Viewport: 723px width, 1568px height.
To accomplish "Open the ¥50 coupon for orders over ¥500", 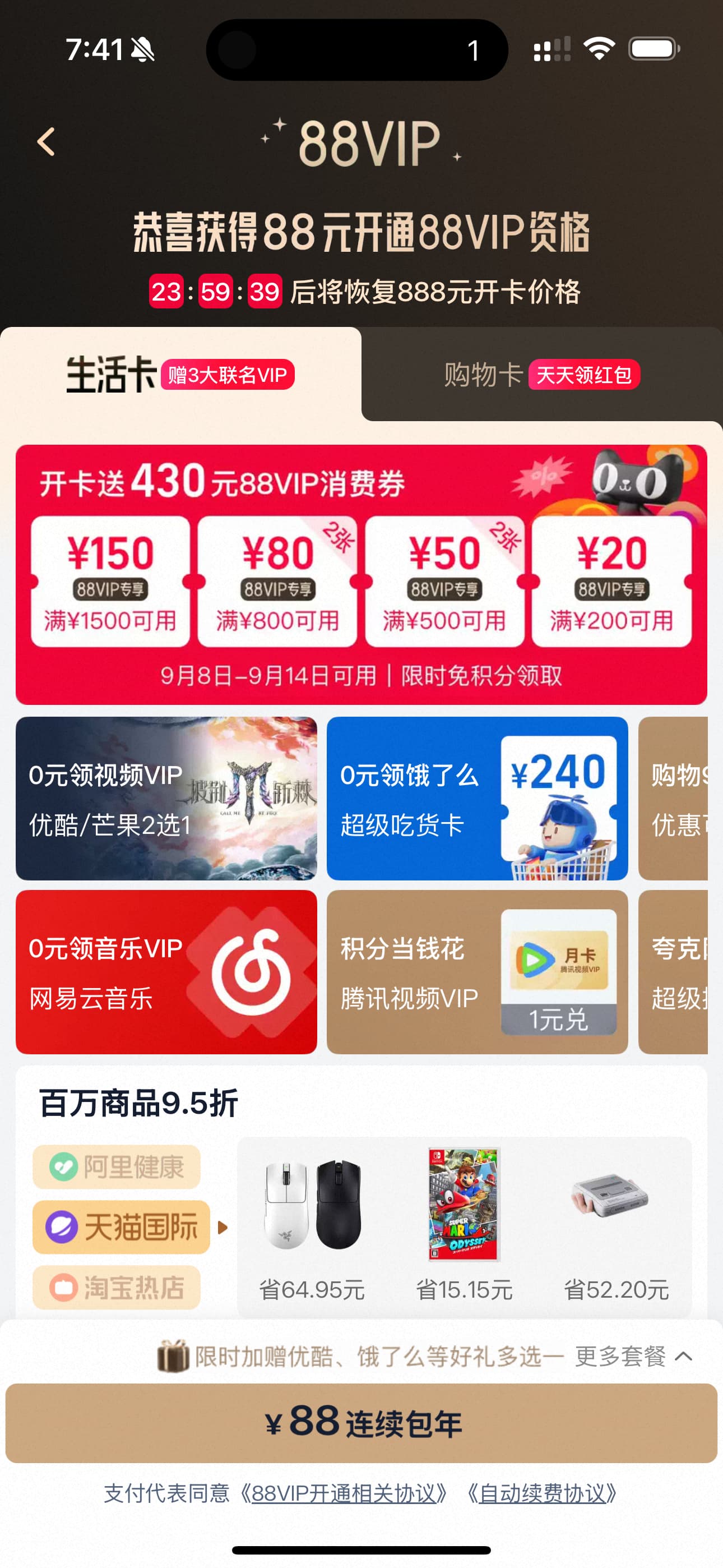I will (444, 580).
